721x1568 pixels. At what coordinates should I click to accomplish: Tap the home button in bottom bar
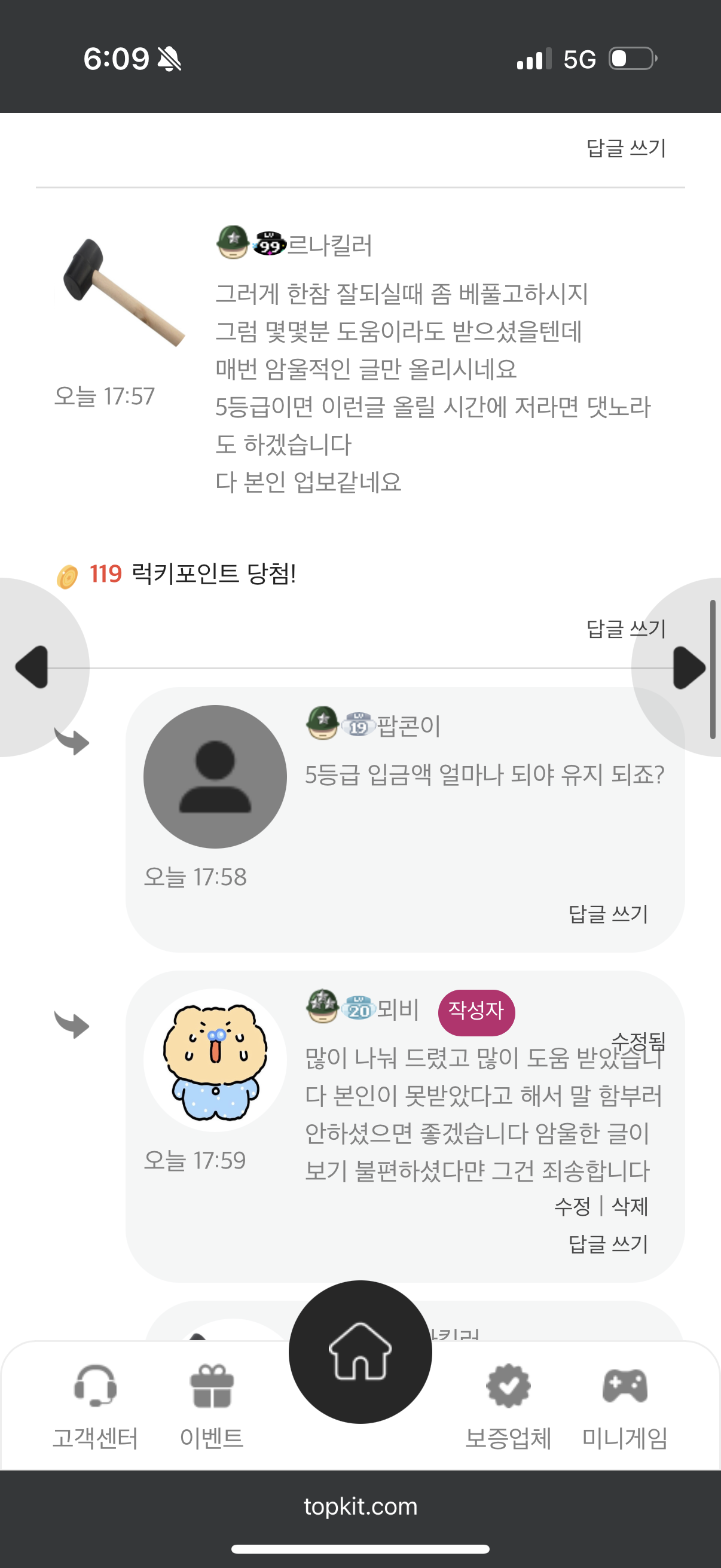(360, 1352)
